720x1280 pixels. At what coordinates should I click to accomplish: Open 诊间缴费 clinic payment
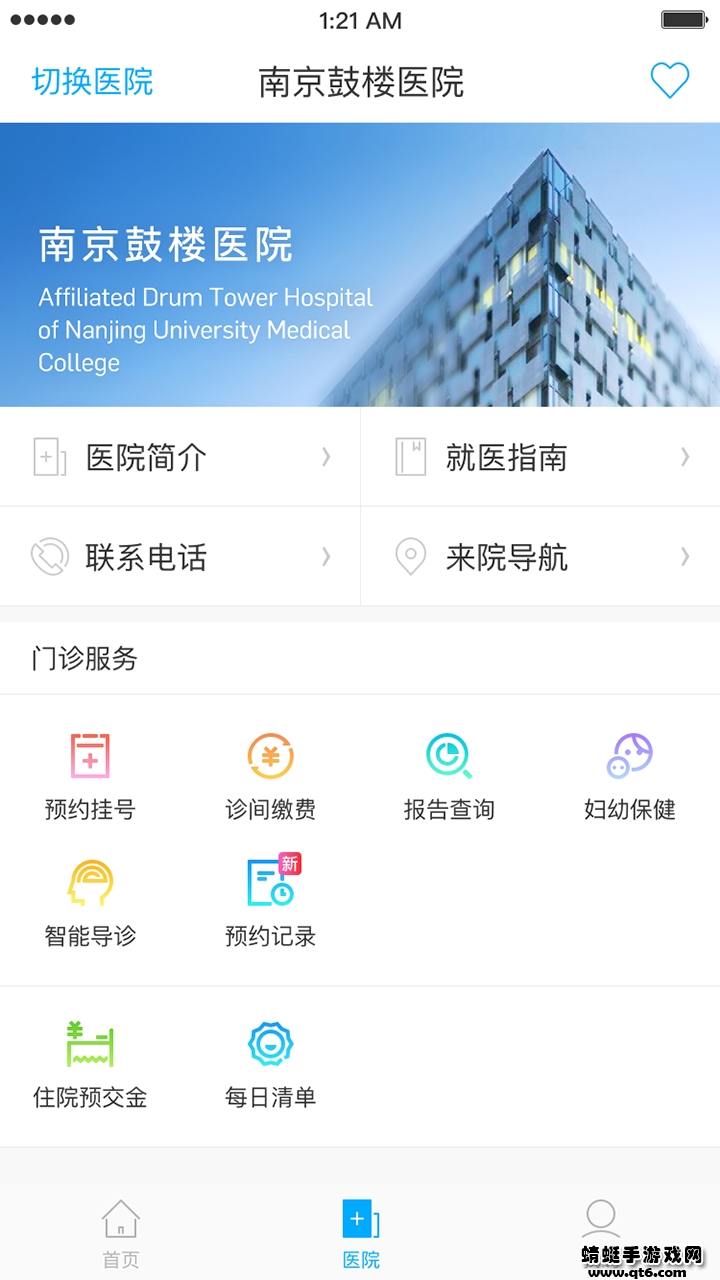(x=270, y=775)
